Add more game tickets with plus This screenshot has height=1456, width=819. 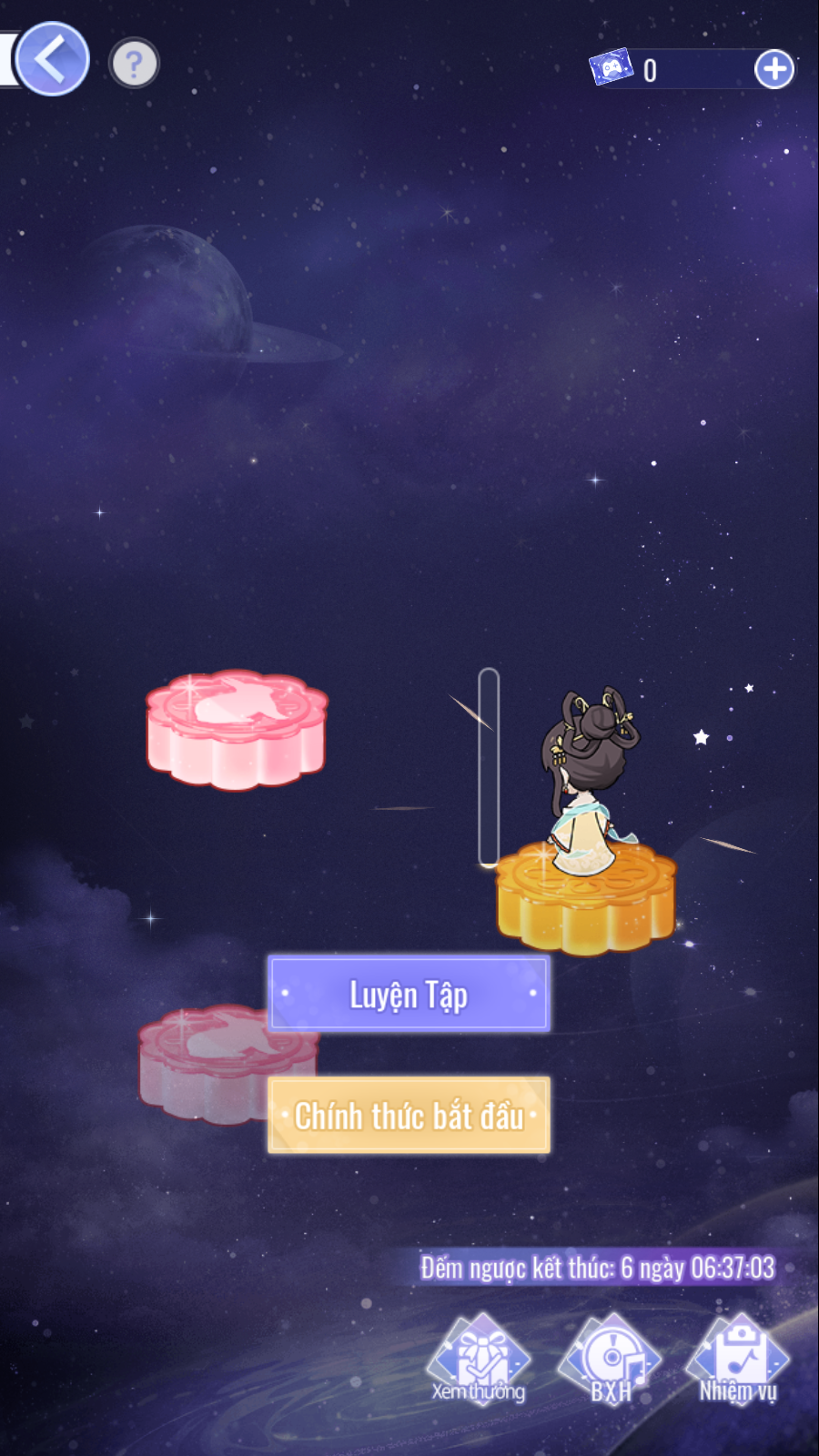(x=774, y=69)
